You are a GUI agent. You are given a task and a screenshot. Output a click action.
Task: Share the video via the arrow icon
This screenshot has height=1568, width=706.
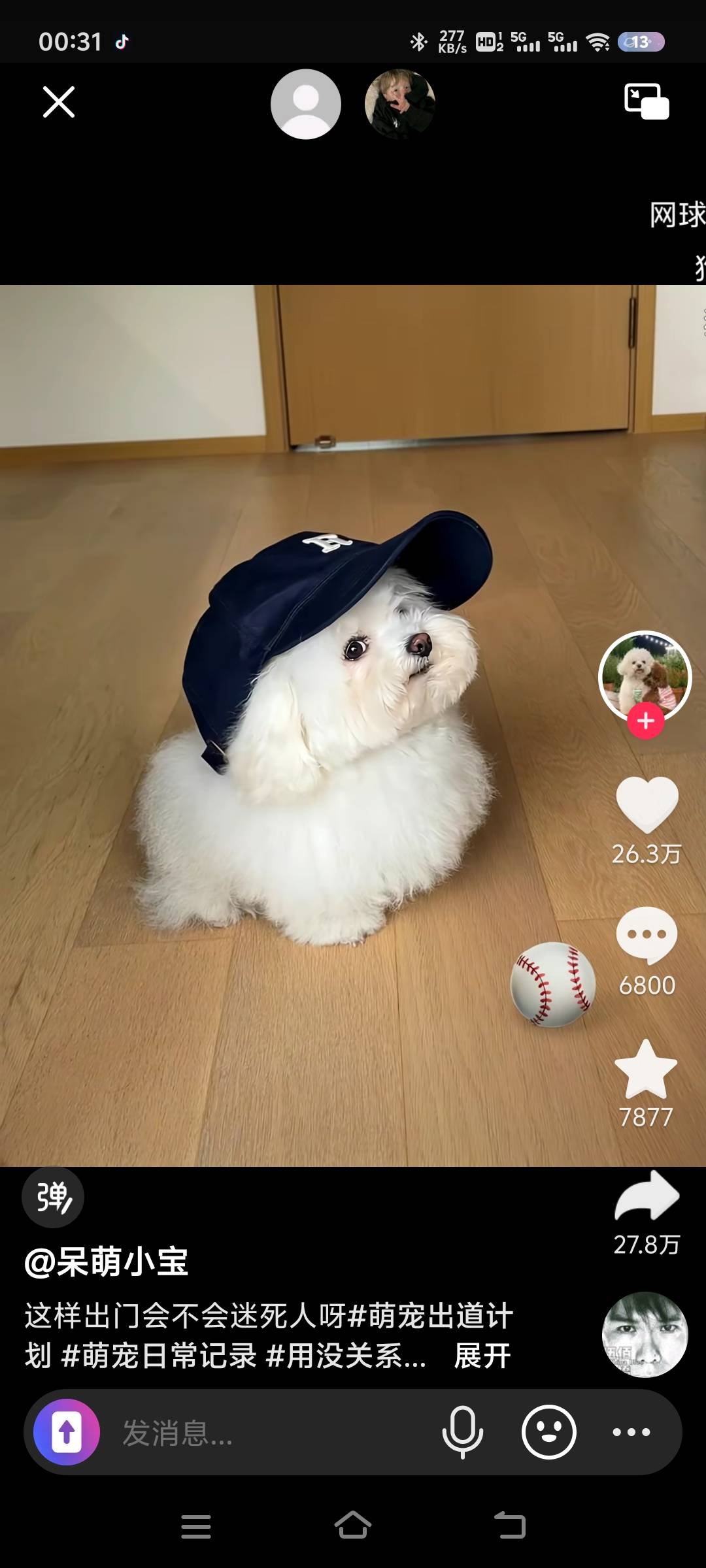point(647,1197)
